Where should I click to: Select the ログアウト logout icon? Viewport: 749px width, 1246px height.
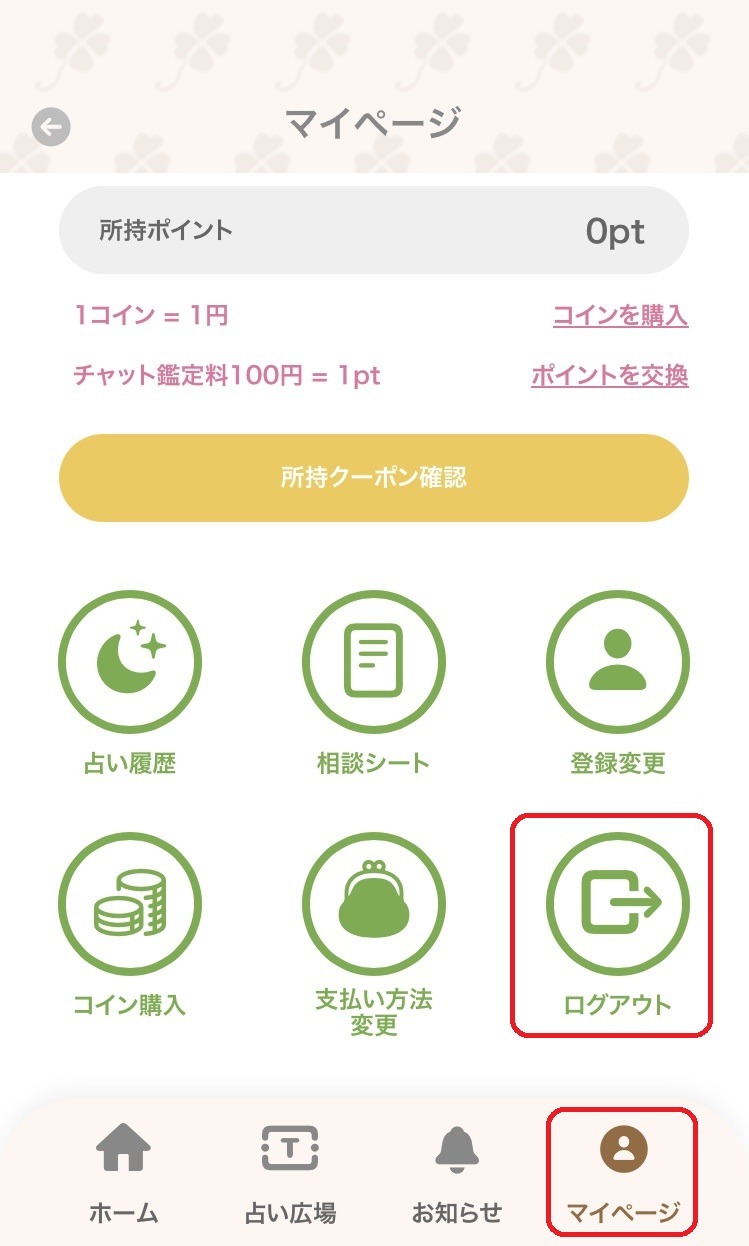click(617, 903)
